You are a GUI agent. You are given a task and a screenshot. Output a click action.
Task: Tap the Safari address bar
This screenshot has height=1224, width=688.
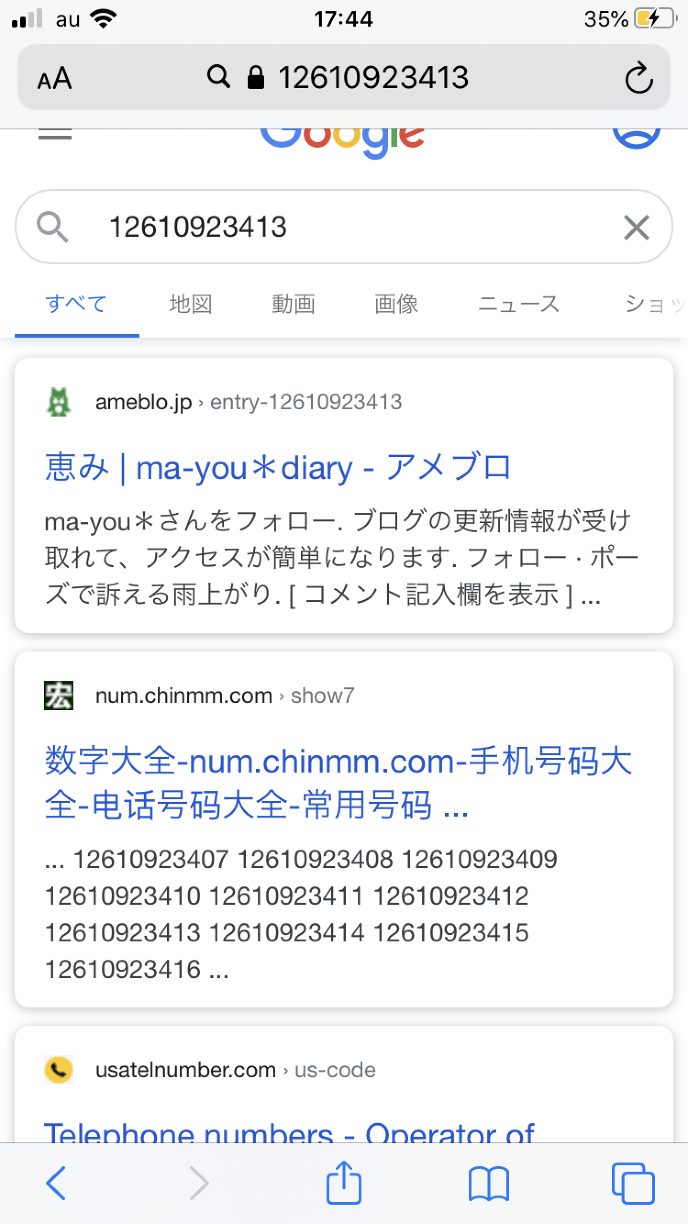pos(360,78)
